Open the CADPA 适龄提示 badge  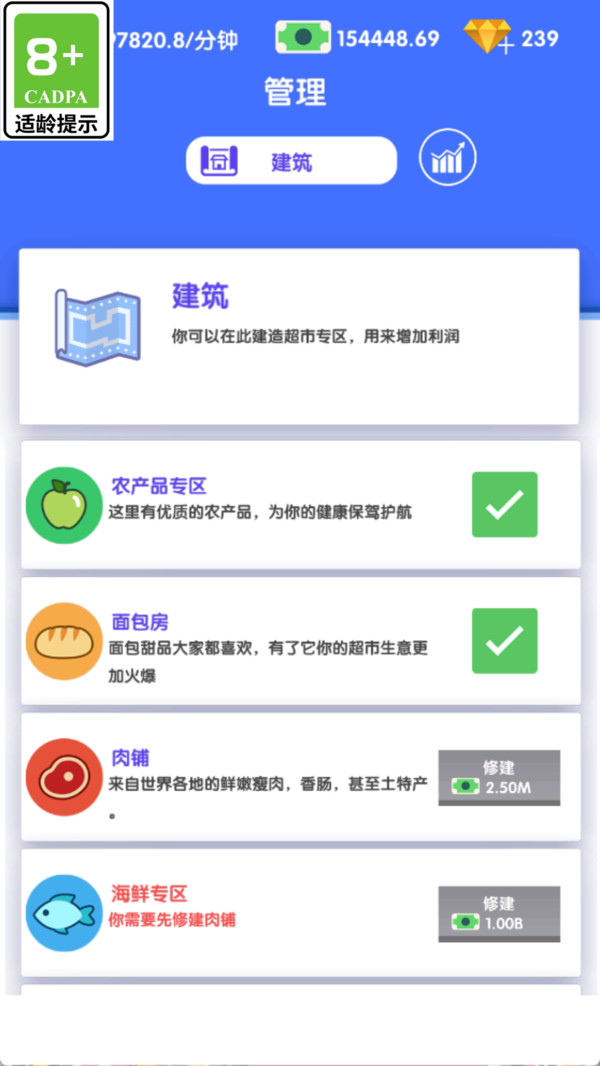click(56, 71)
